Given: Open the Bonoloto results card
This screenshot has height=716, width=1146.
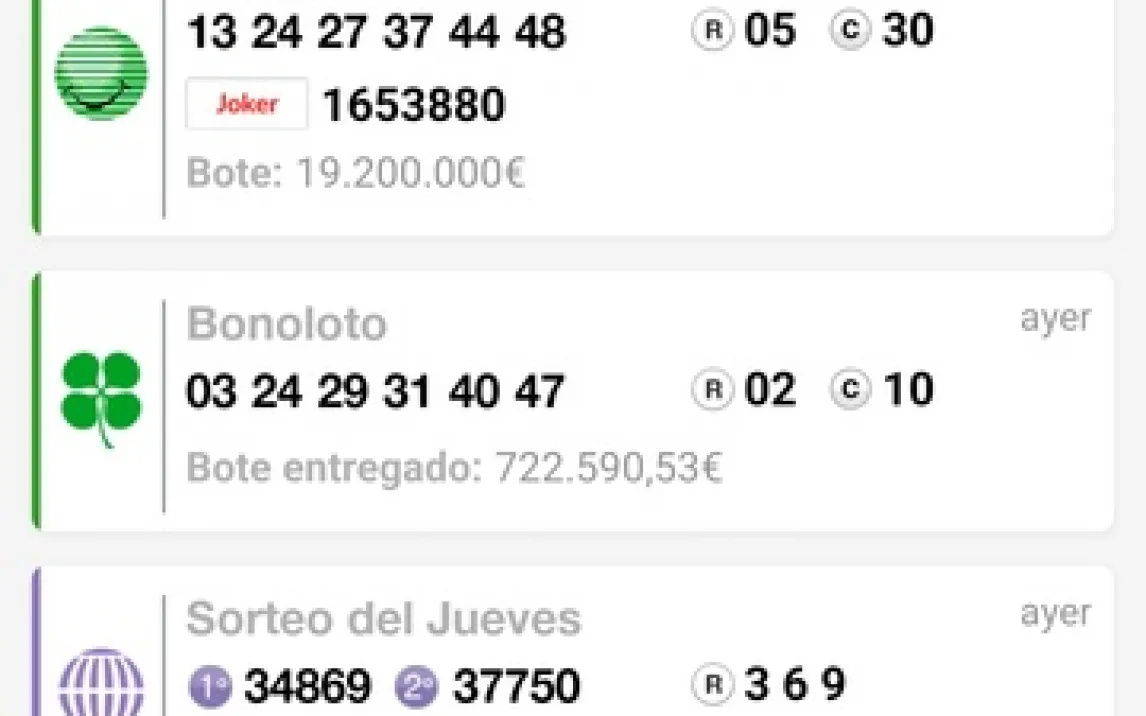Looking at the screenshot, I should tap(573, 400).
